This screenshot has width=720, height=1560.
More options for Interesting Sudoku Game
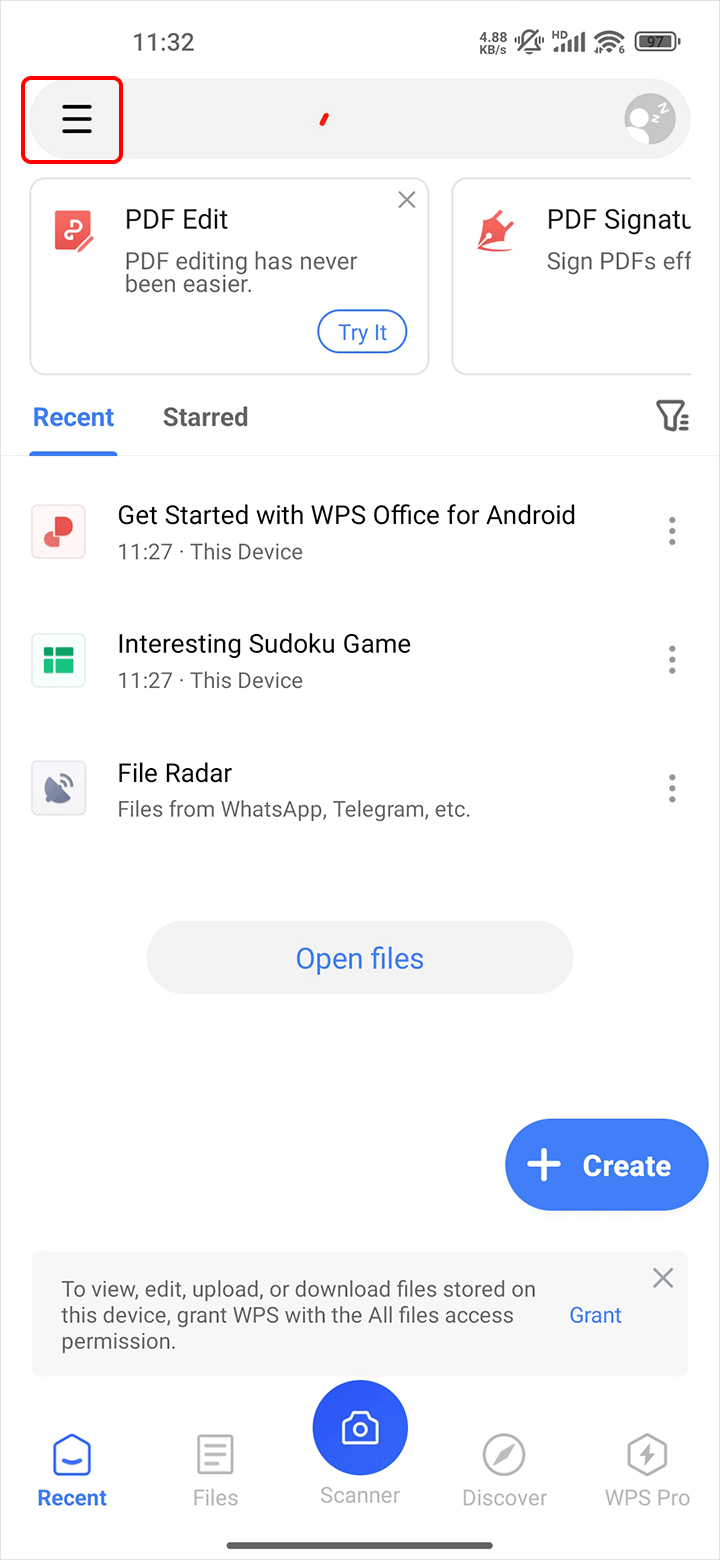[672, 660]
